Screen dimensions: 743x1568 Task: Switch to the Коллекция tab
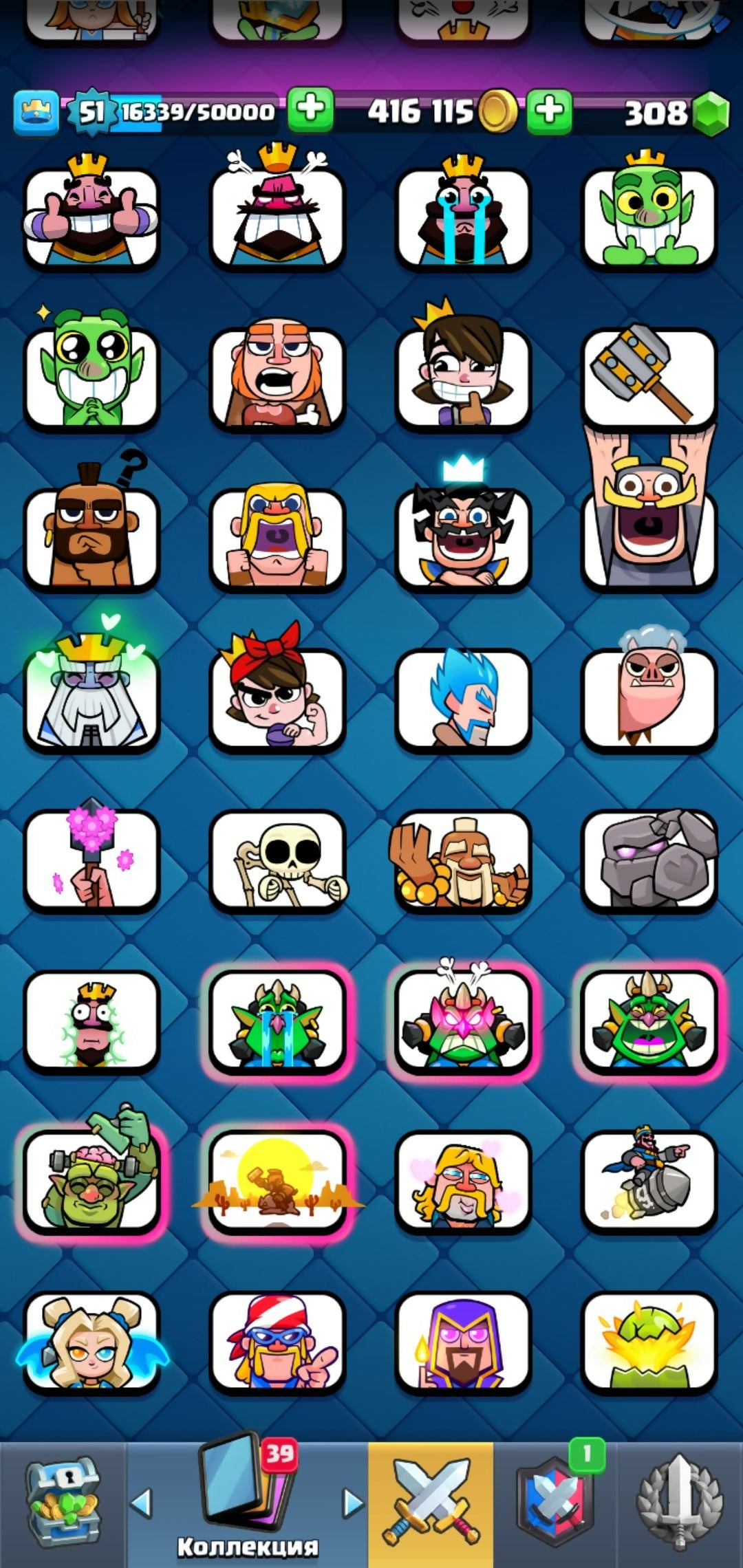pos(248,1504)
